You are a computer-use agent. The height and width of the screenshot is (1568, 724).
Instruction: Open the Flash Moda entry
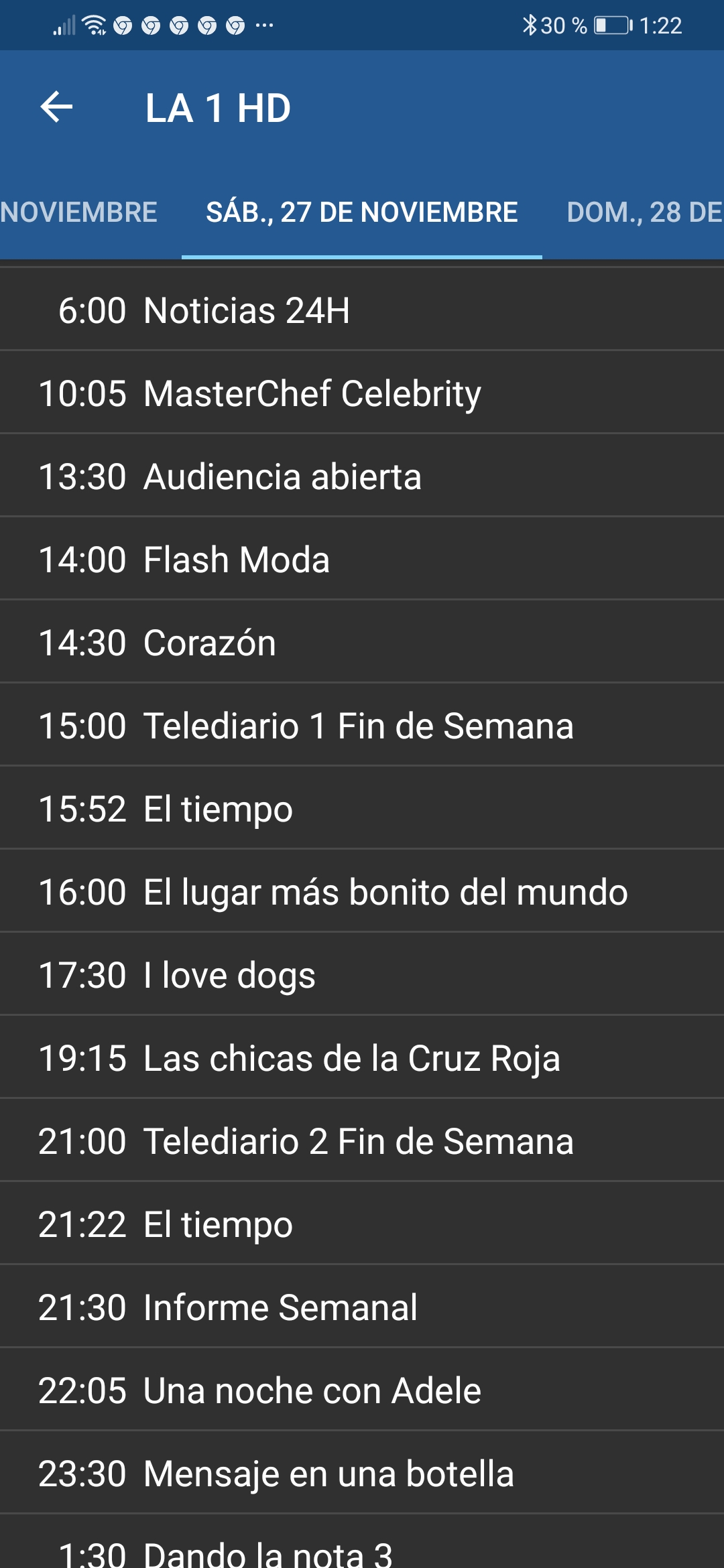(x=362, y=560)
